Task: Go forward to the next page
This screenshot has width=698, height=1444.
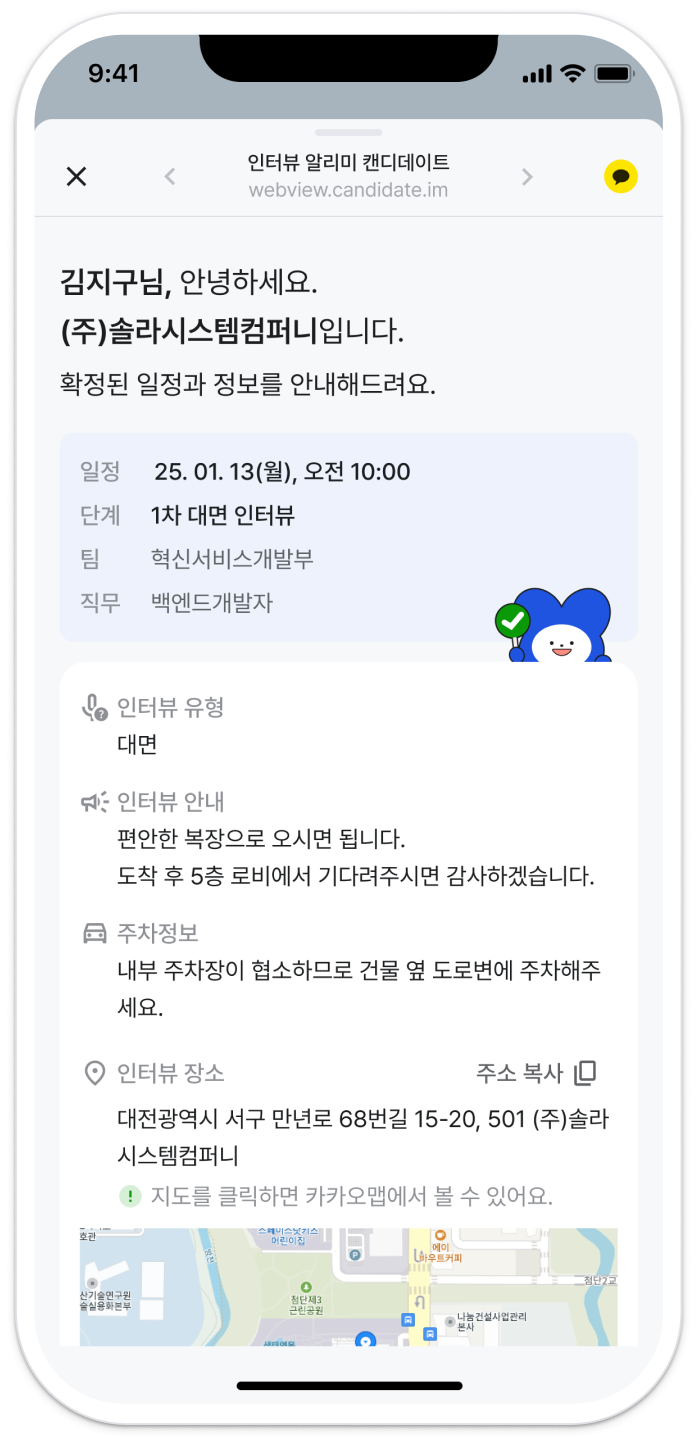Action: click(527, 177)
